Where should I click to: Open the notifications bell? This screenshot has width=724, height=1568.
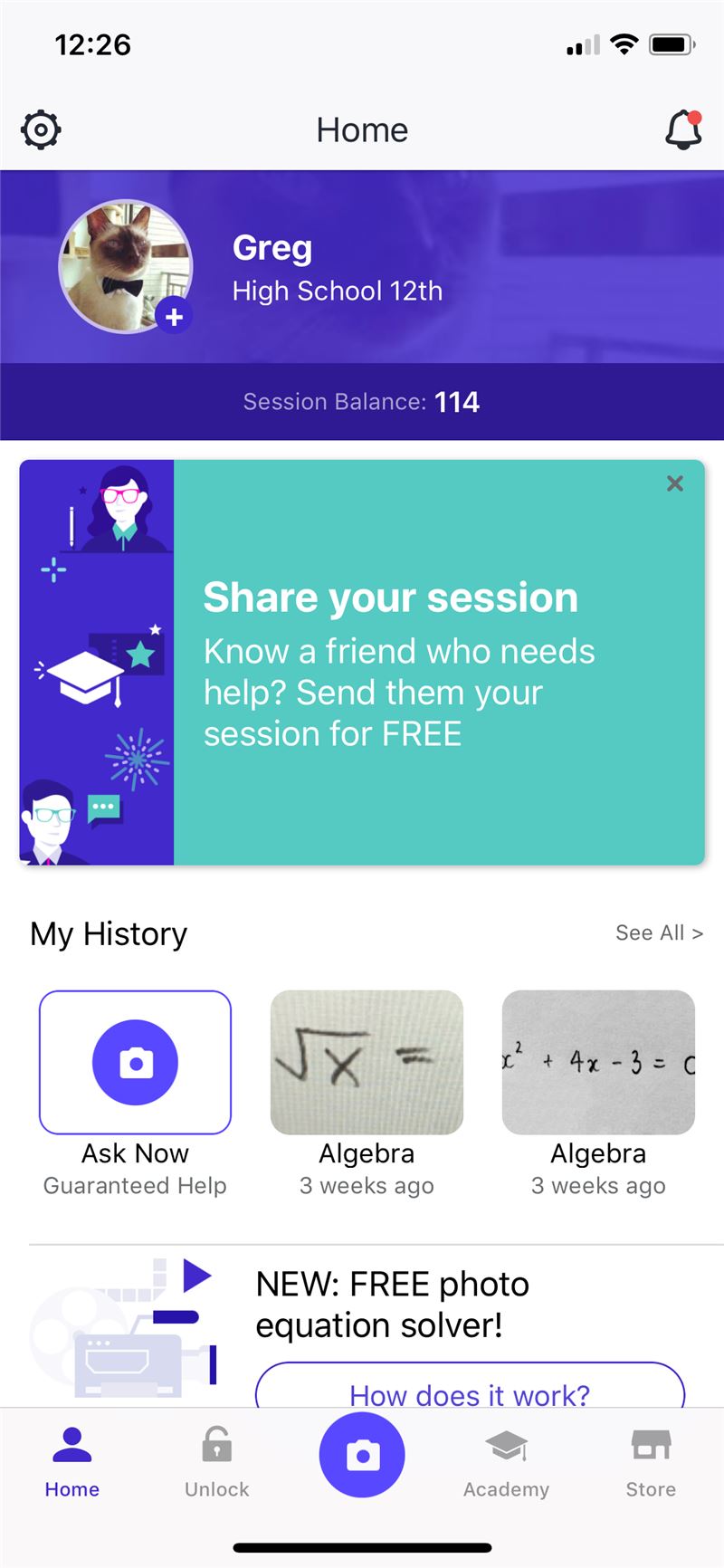[684, 130]
